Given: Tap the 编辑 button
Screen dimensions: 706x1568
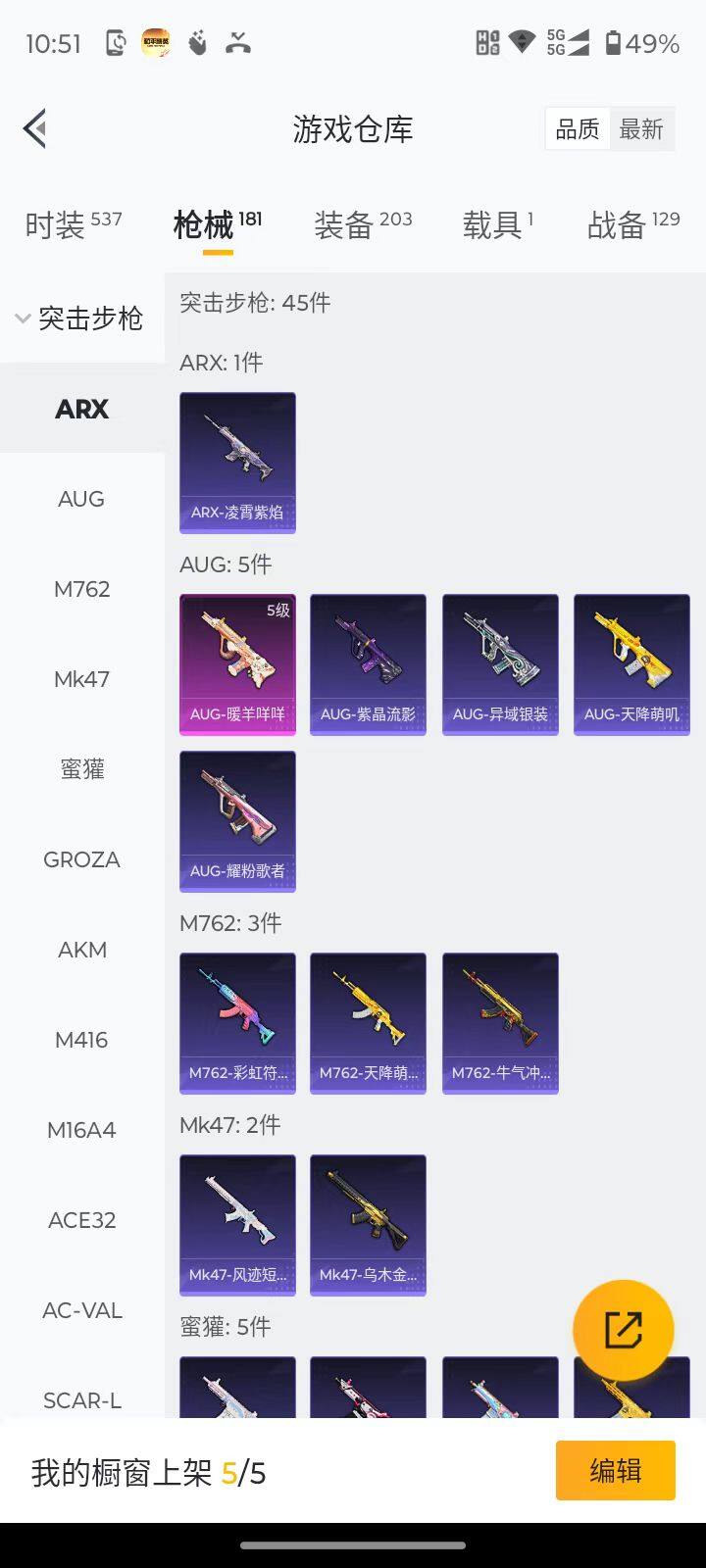Looking at the screenshot, I should click(615, 1470).
